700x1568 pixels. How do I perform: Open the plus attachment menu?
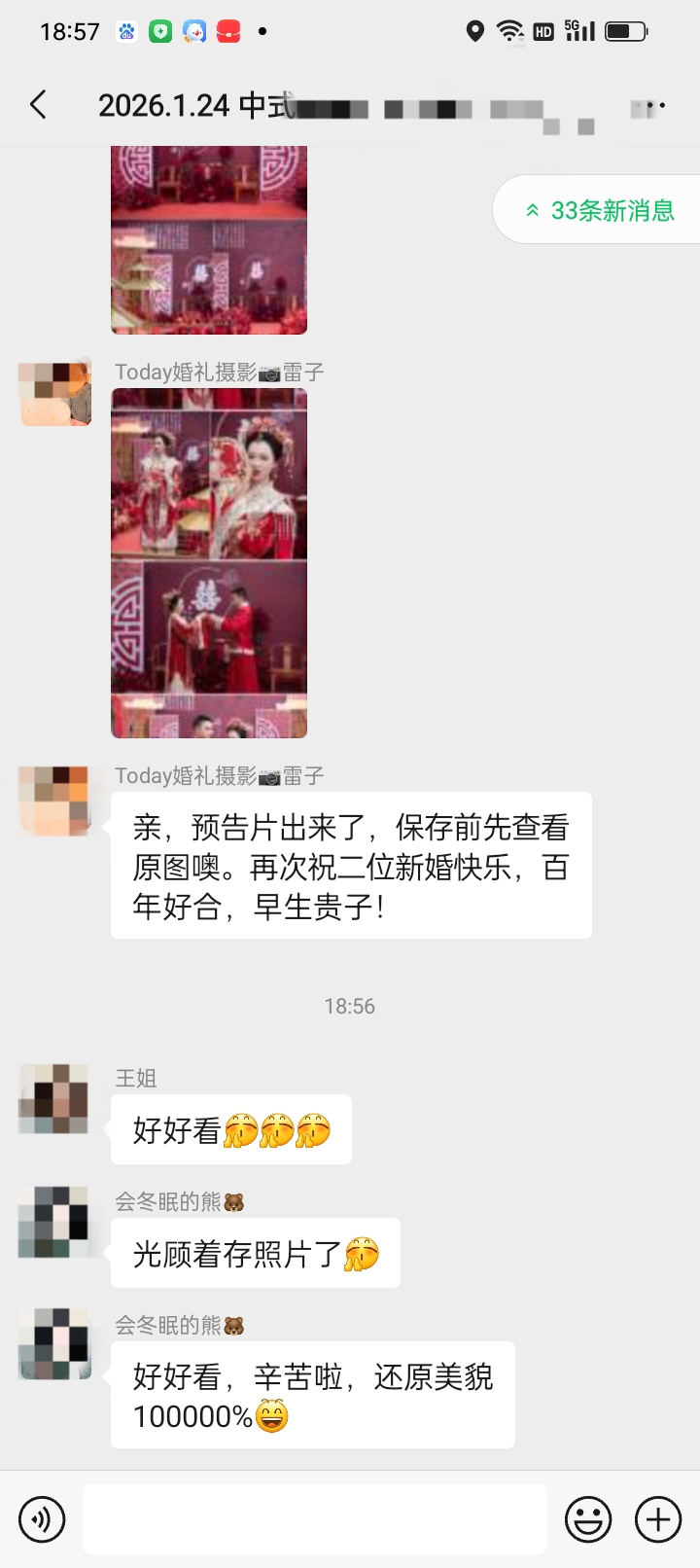point(658,1518)
